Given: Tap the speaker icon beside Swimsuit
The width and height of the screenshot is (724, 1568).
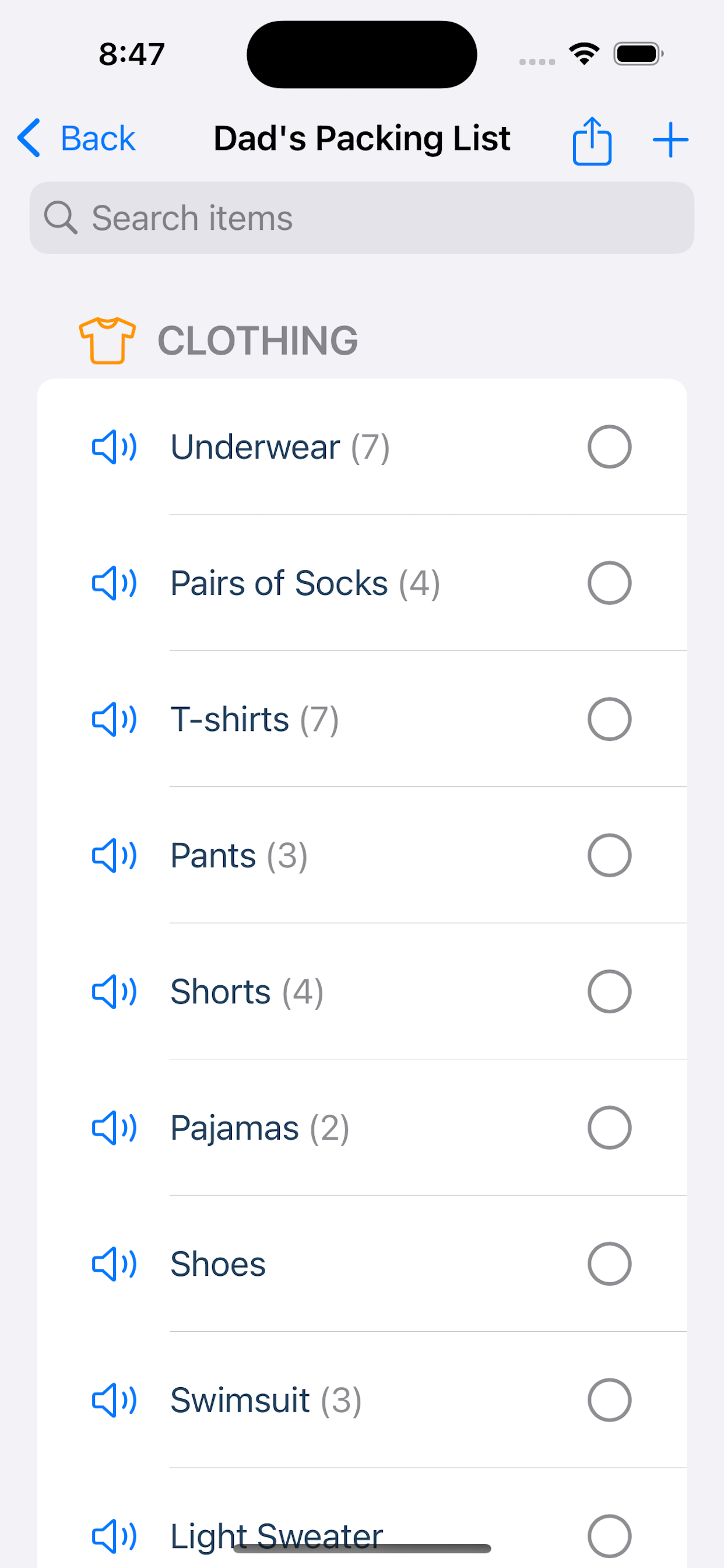Looking at the screenshot, I should click(x=113, y=1400).
